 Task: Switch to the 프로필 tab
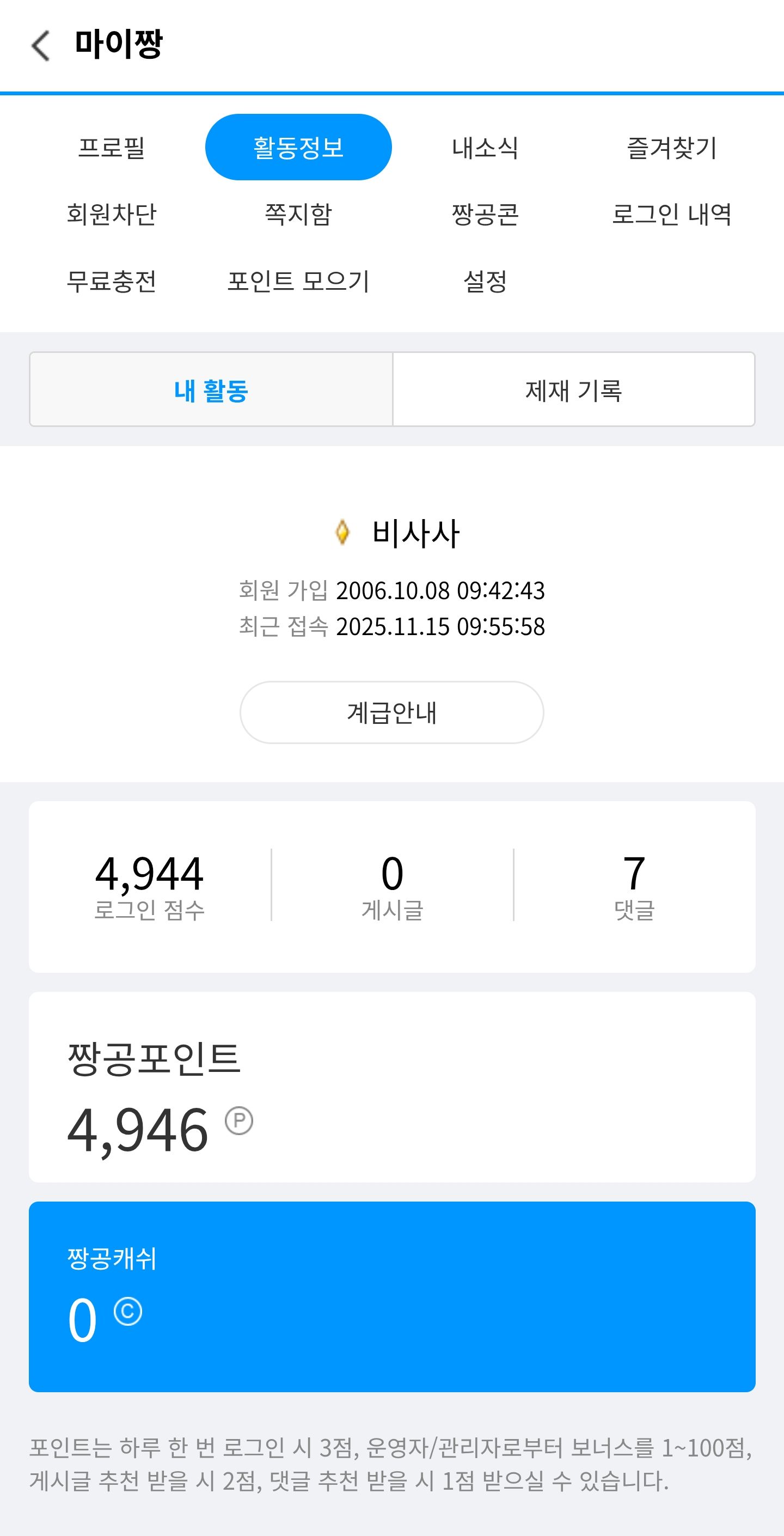(x=112, y=147)
